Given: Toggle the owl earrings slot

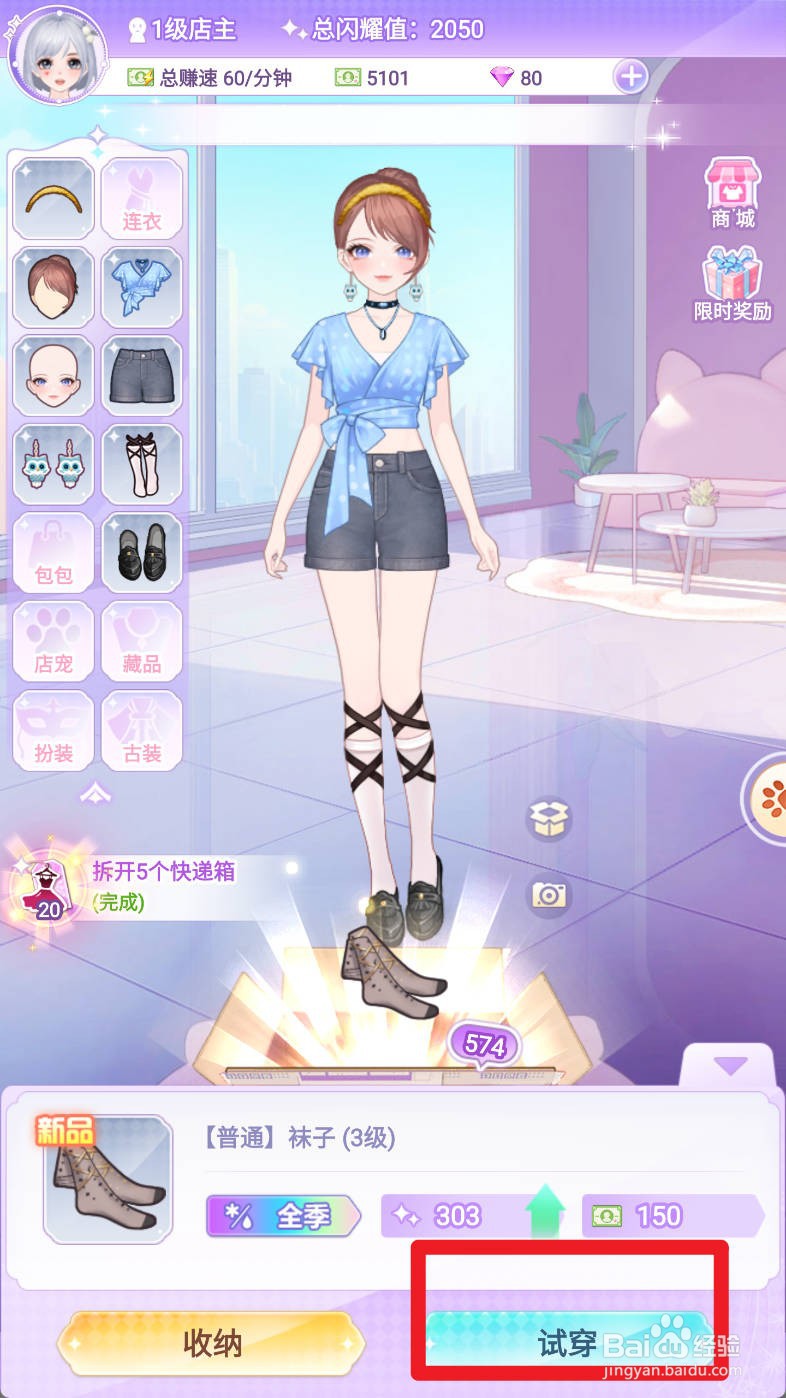Looking at the screenshot, I should tap(53, 463).
